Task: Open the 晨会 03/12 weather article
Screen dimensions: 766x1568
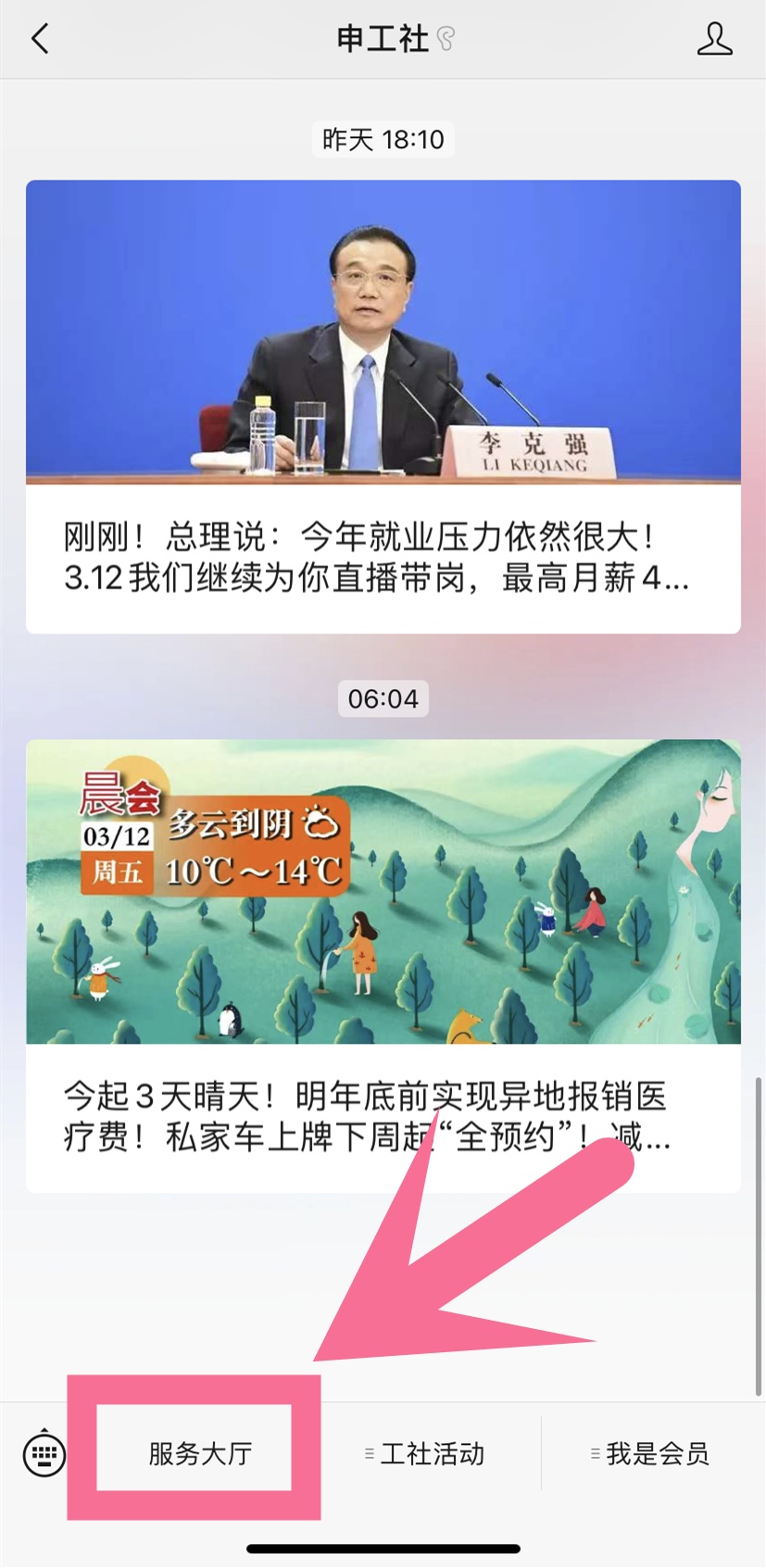Action: (x=383, y=963)
